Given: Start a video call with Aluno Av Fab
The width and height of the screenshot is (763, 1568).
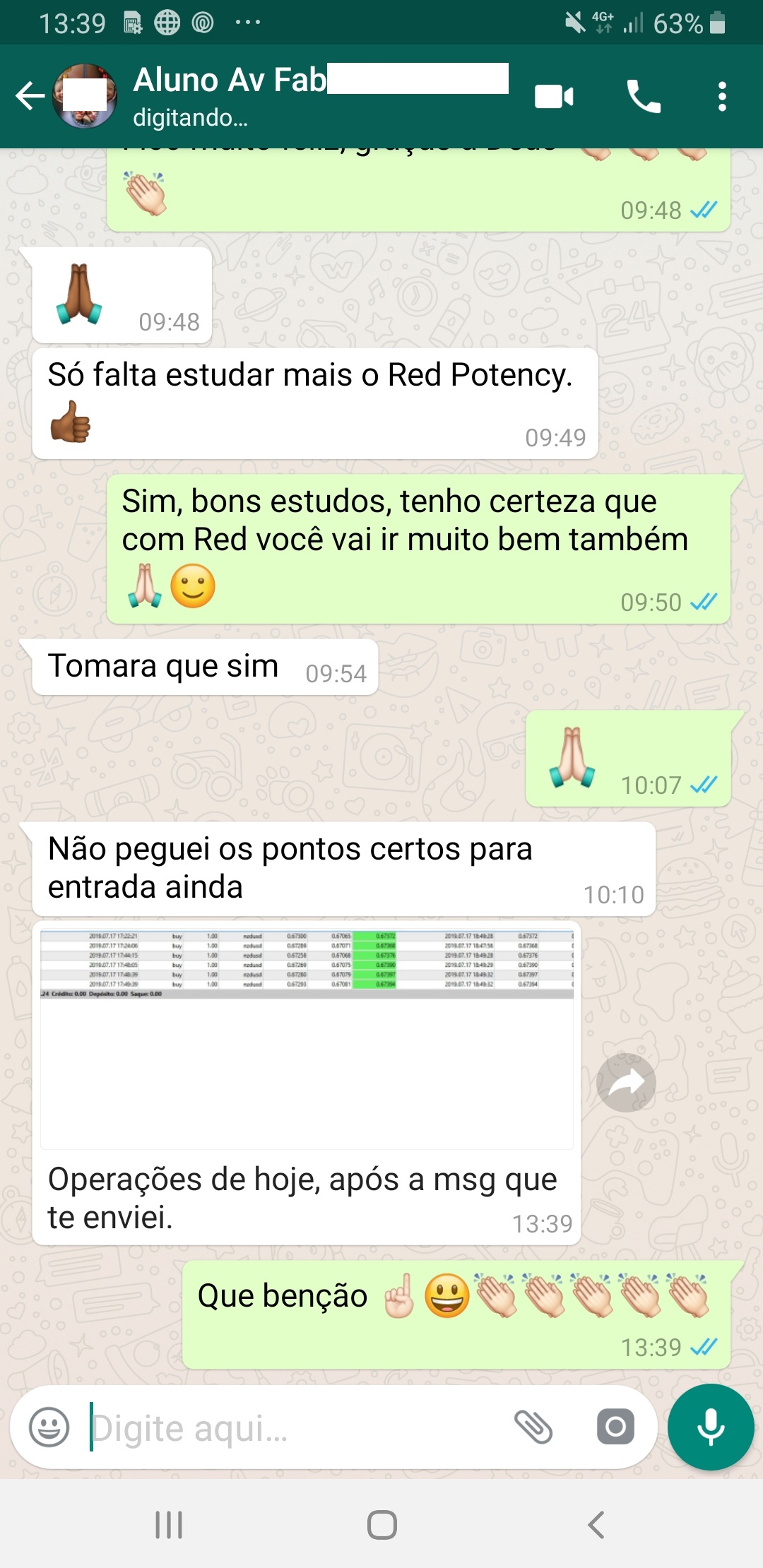Looking at the screenshot, I should [554, 96].
